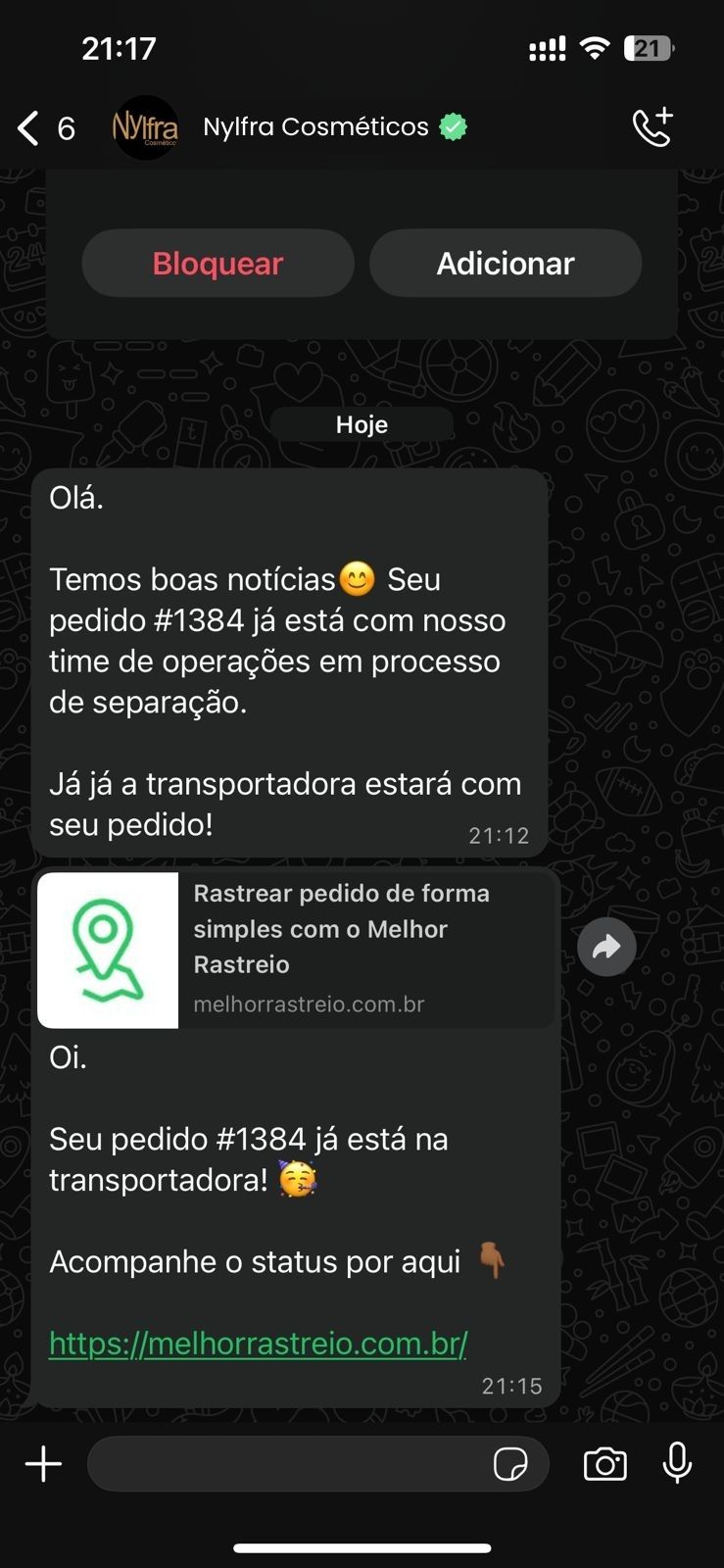Tap Adicionar to add the contact
724x1568 pixels.
(506, 263)
